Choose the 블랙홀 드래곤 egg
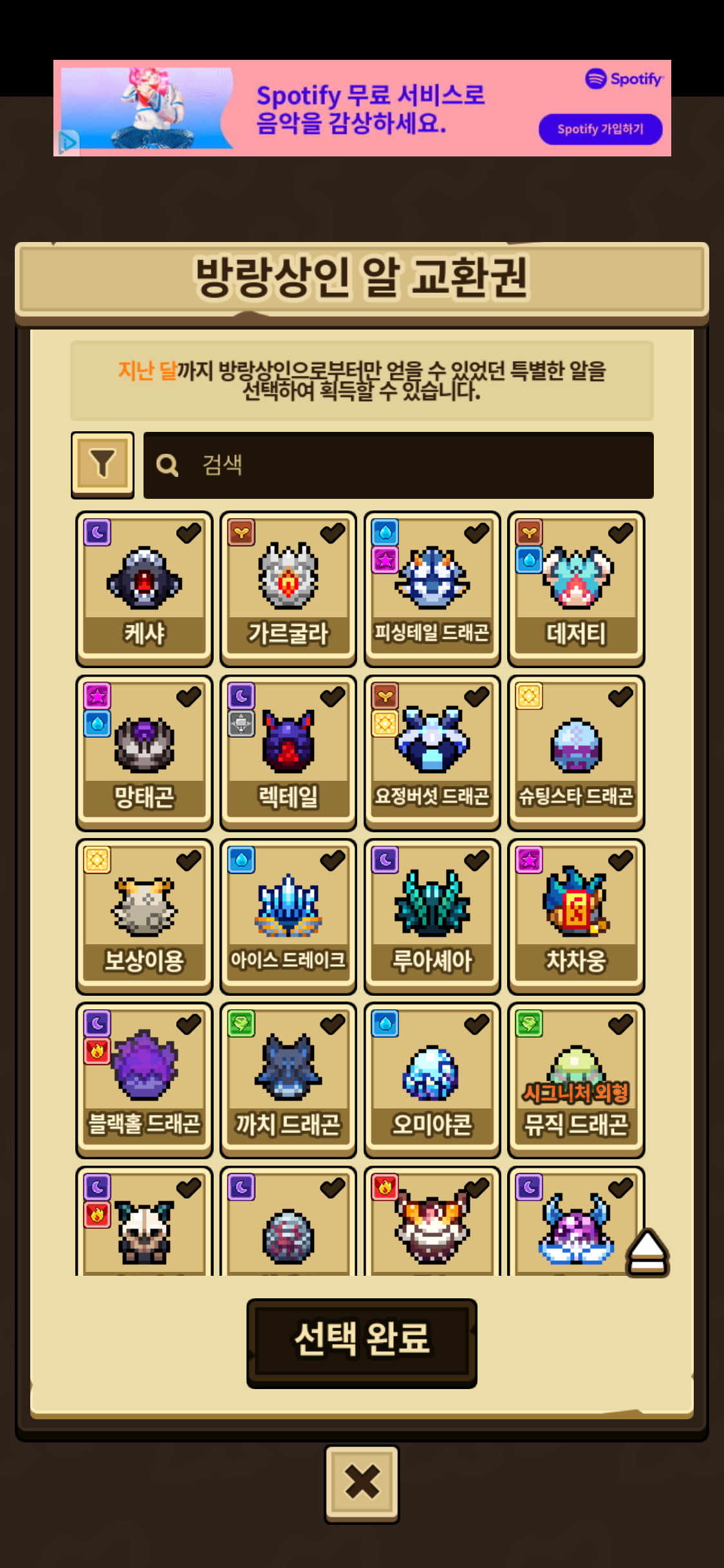 (x=144, y=1079)
